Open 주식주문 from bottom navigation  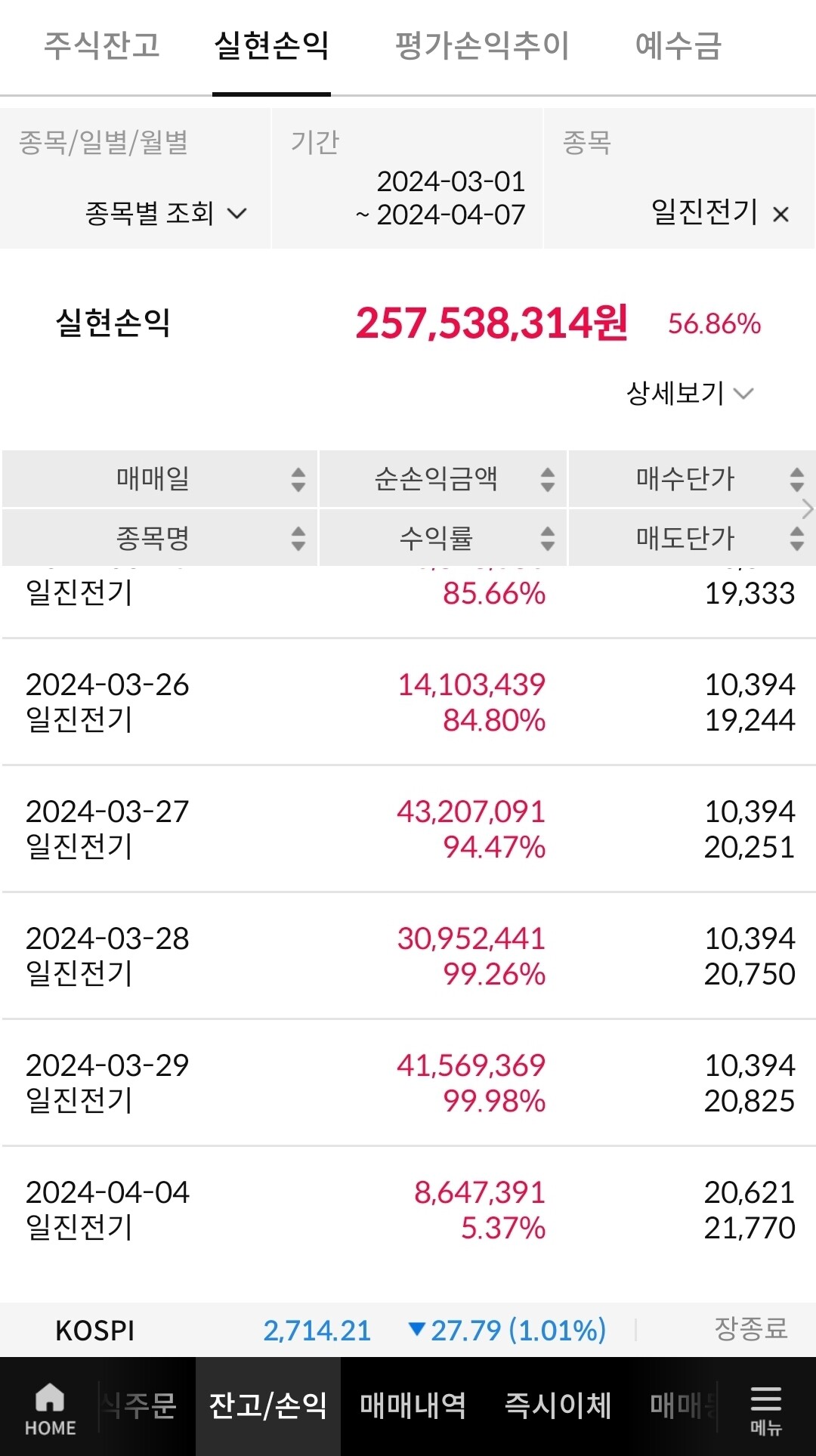click(x=138, y=1402)
